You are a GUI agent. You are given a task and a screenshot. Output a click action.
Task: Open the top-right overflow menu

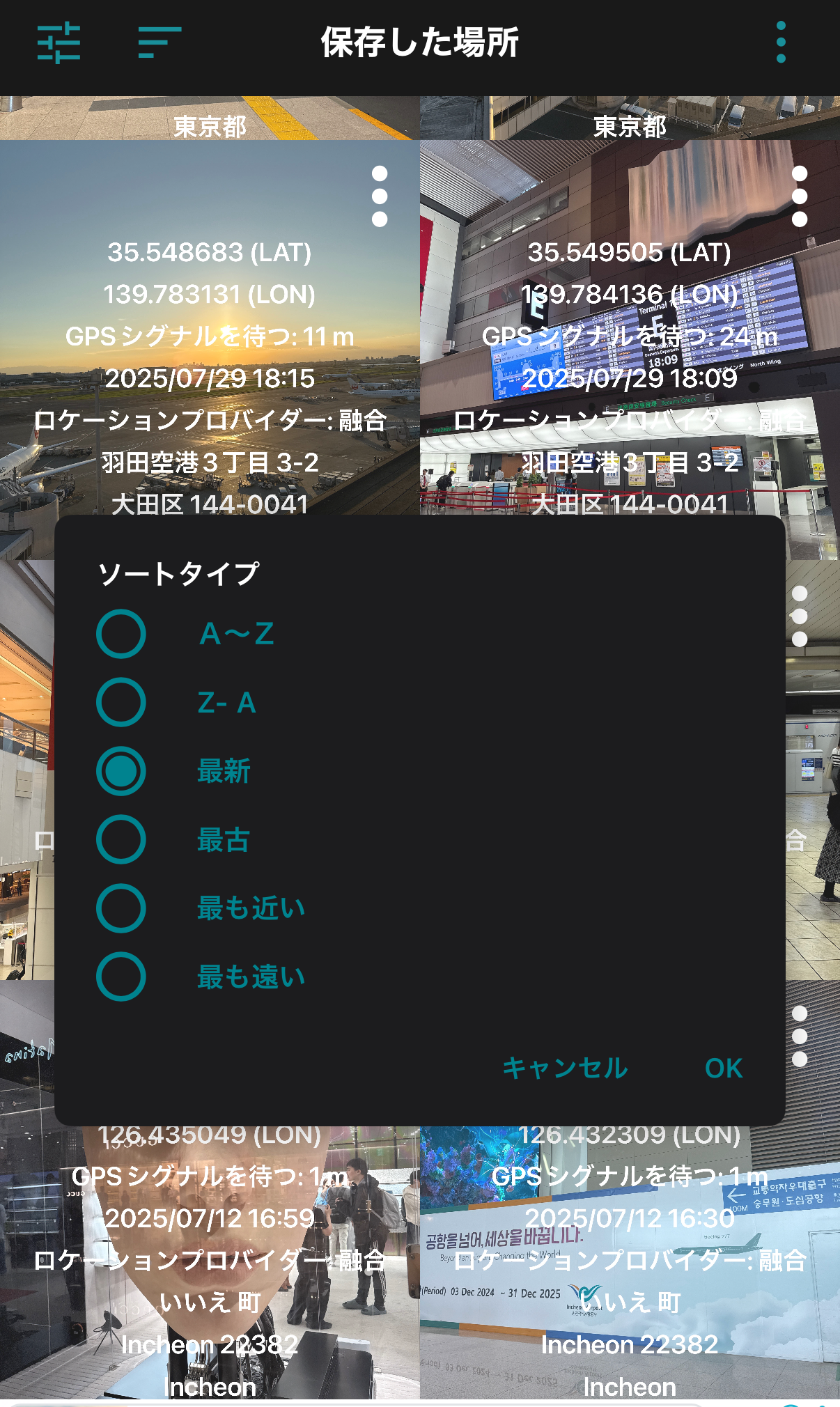pos(781,42)
